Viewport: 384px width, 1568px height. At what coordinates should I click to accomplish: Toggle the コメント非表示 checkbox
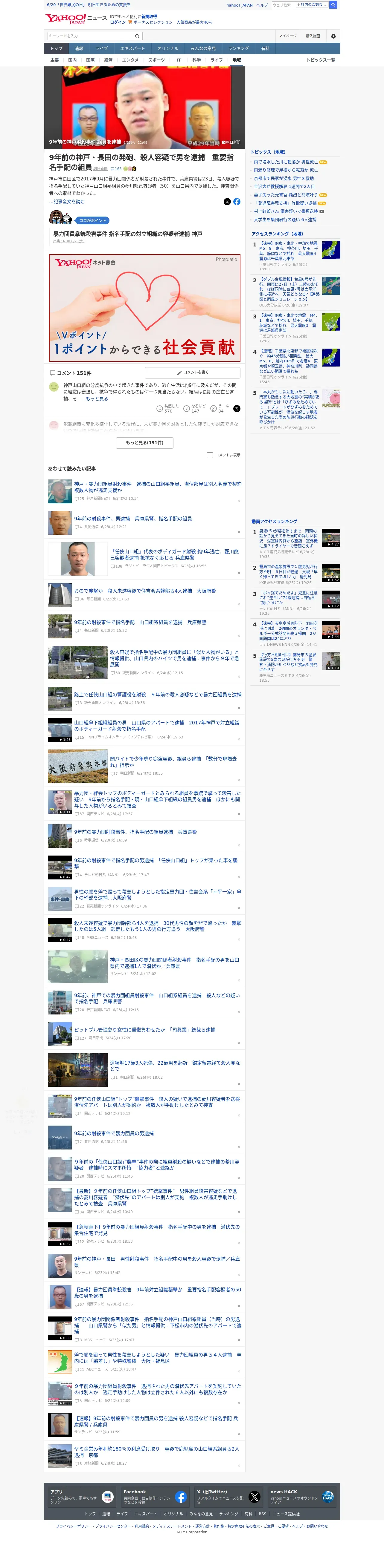pos(210,455)
